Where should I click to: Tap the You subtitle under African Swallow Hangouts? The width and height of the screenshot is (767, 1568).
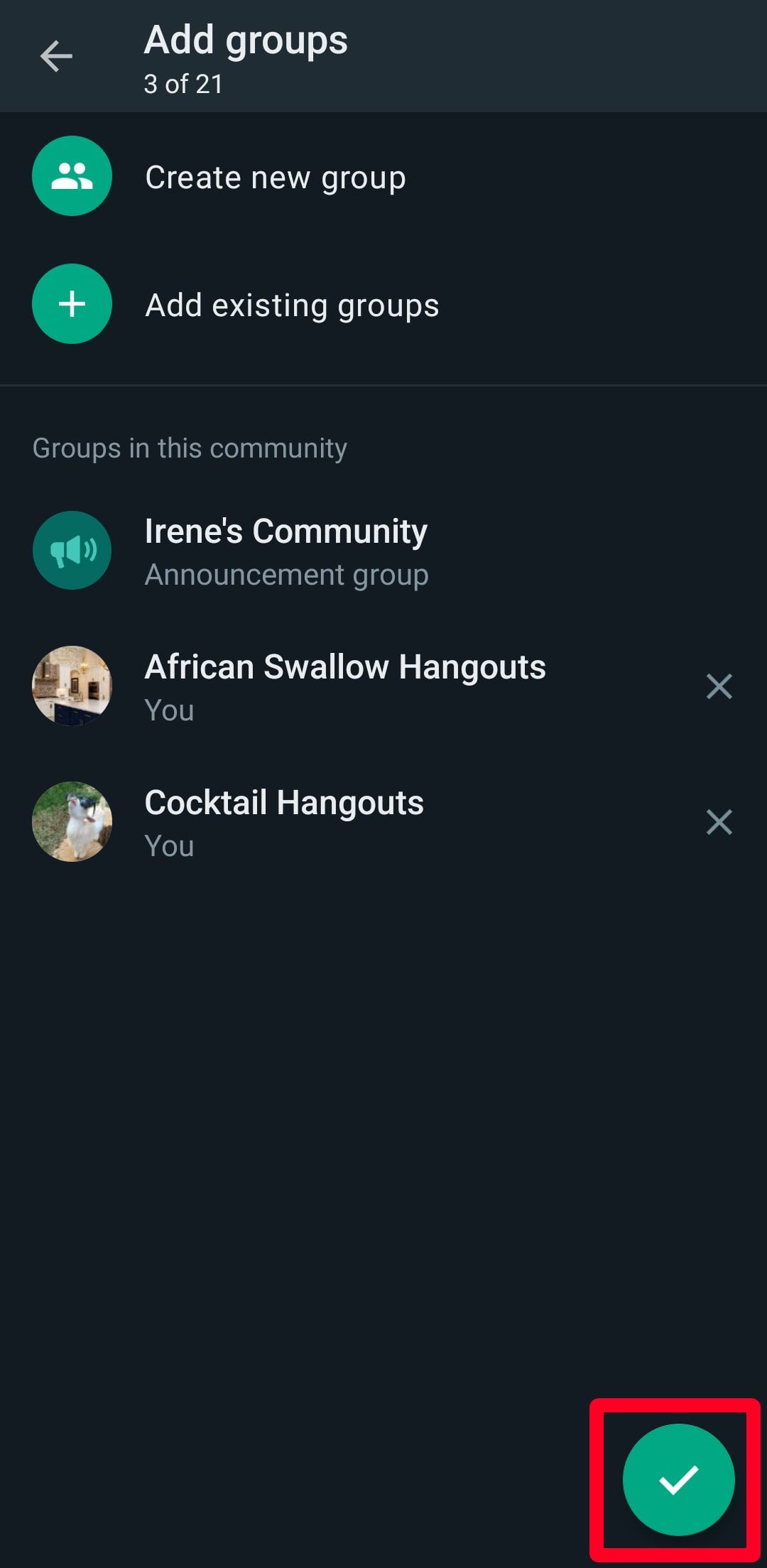click(168, 709)
